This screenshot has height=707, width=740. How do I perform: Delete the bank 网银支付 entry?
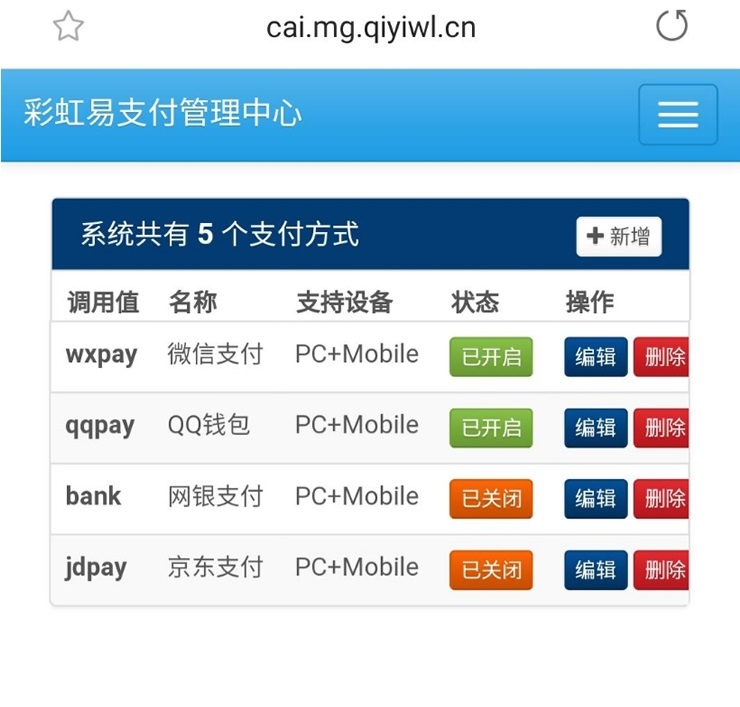point(662,499)
